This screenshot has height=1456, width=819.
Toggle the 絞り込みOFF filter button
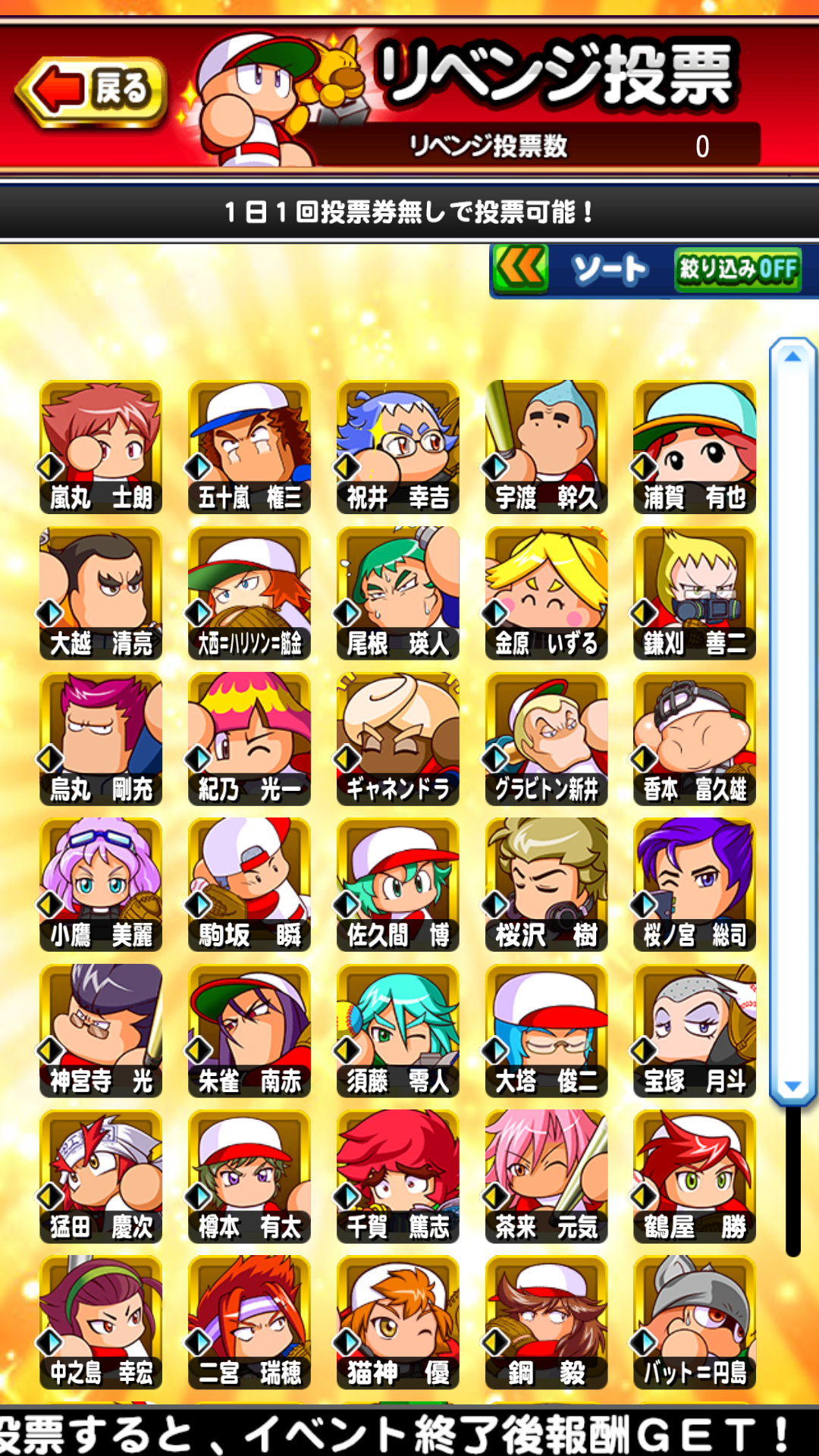pyautogui.click(x=737, y=270)
